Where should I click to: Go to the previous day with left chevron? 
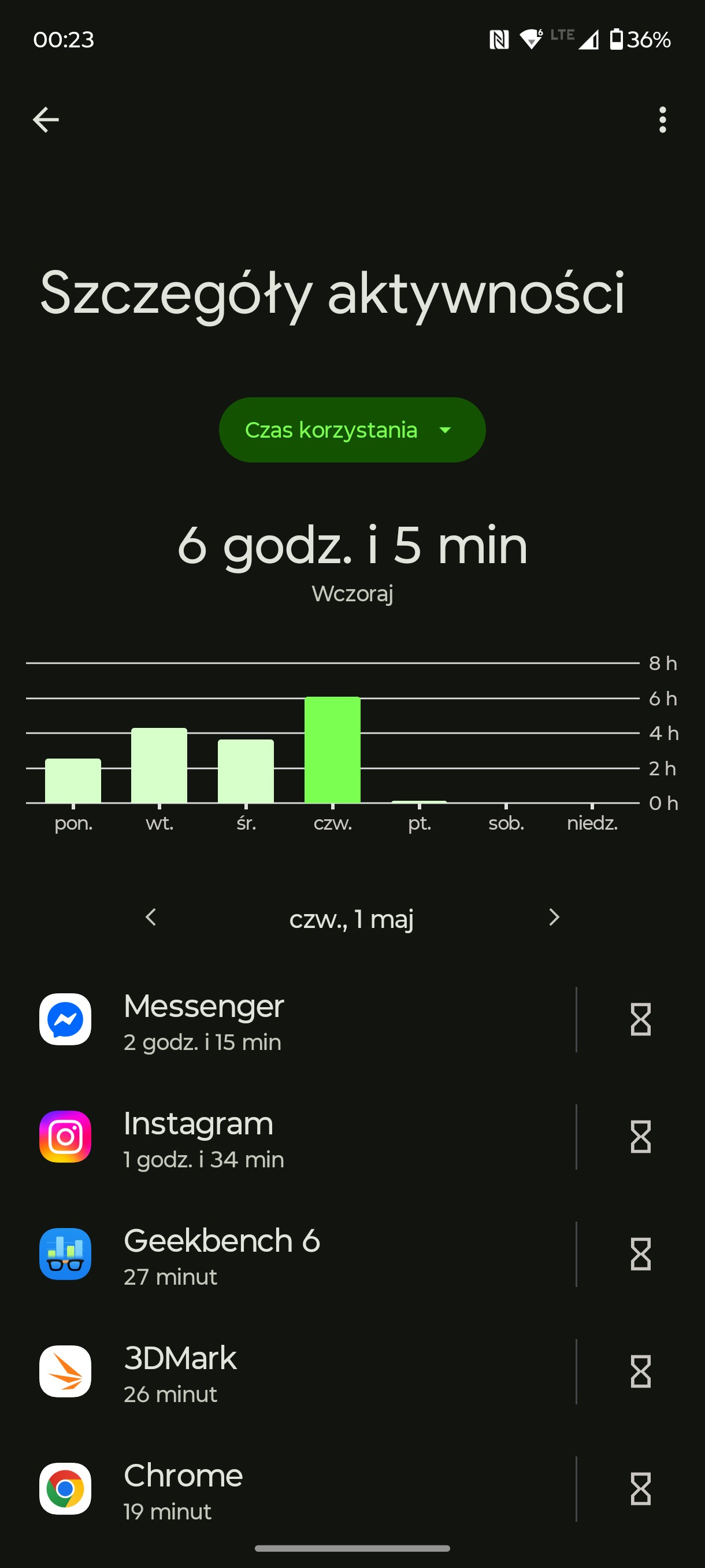(x=151, y=918)
